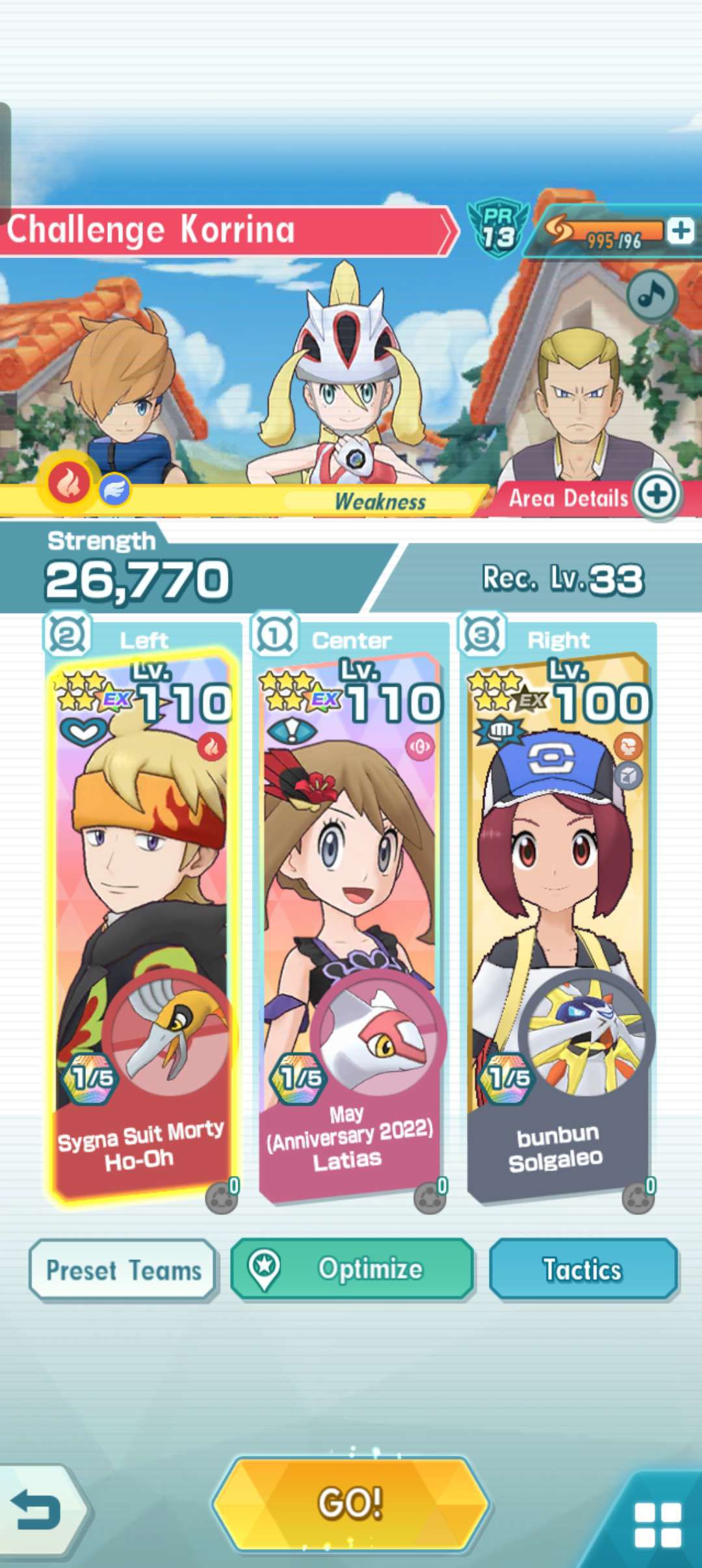
Task: Tap the music note icon
Action: pyautogui.click(x=651, y=296)
